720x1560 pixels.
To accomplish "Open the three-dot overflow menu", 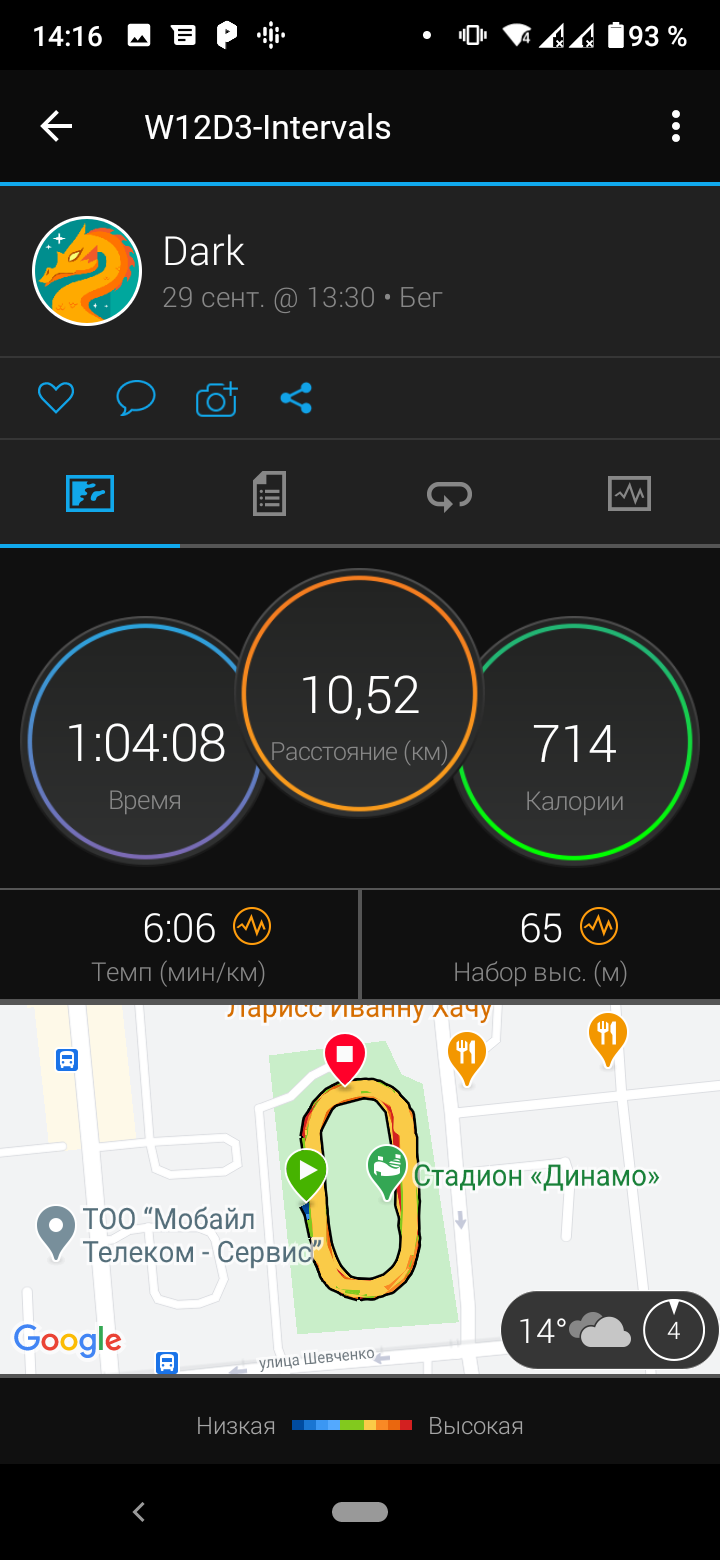I will point(676,127).
